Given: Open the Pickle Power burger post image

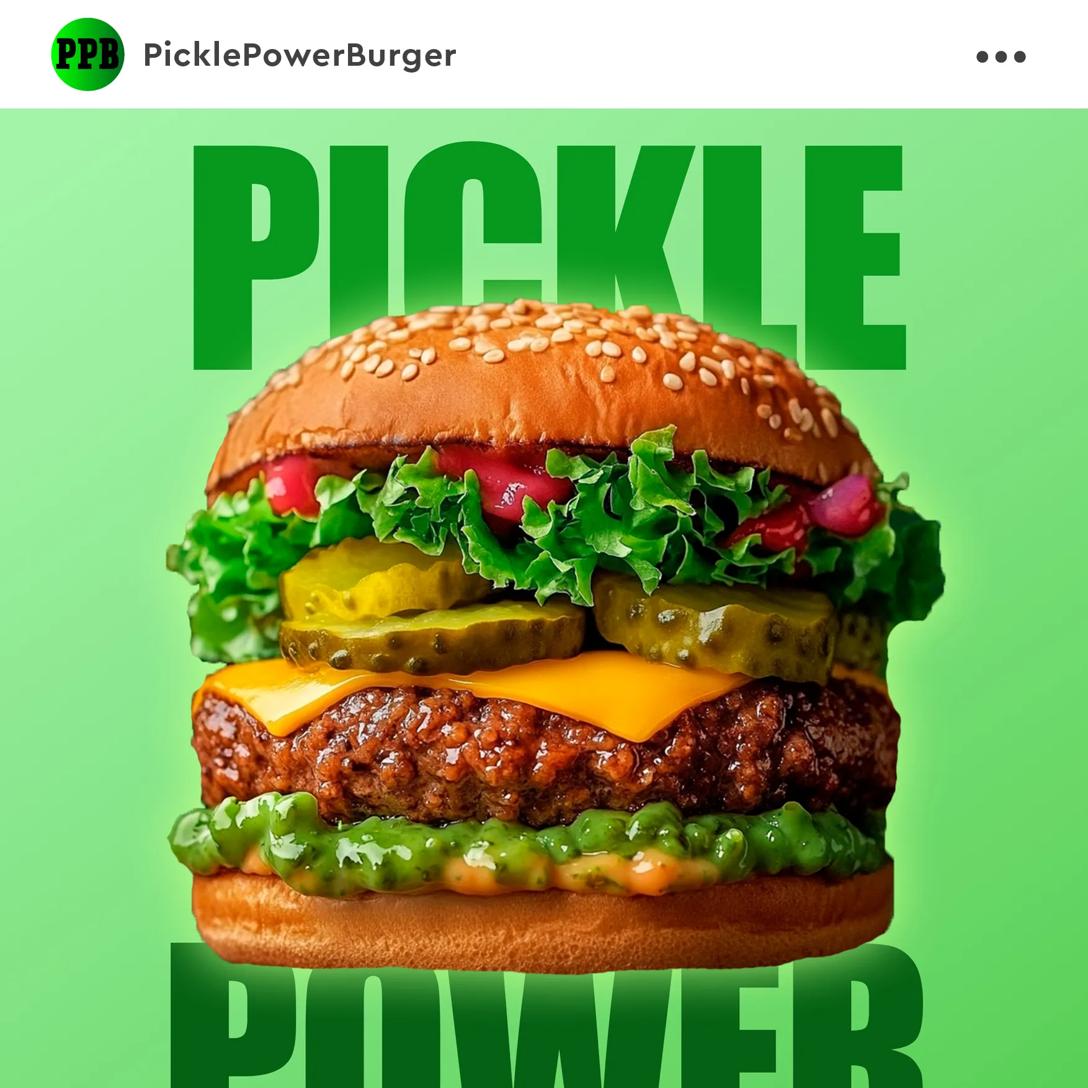Looking at the screenshot, I should (544, 598).
